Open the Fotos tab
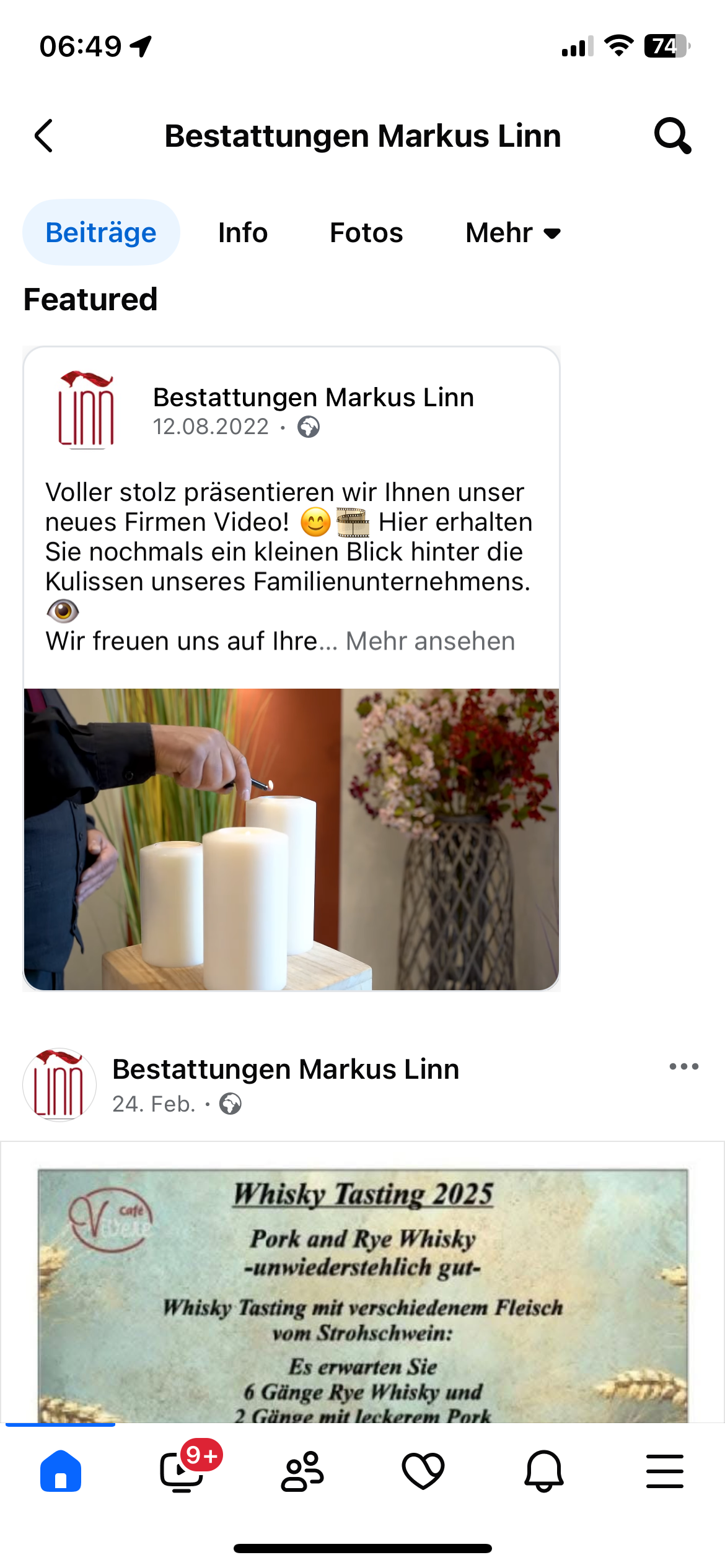The width and height of the screenshot is (725, 1568). (x=366, y=233)
